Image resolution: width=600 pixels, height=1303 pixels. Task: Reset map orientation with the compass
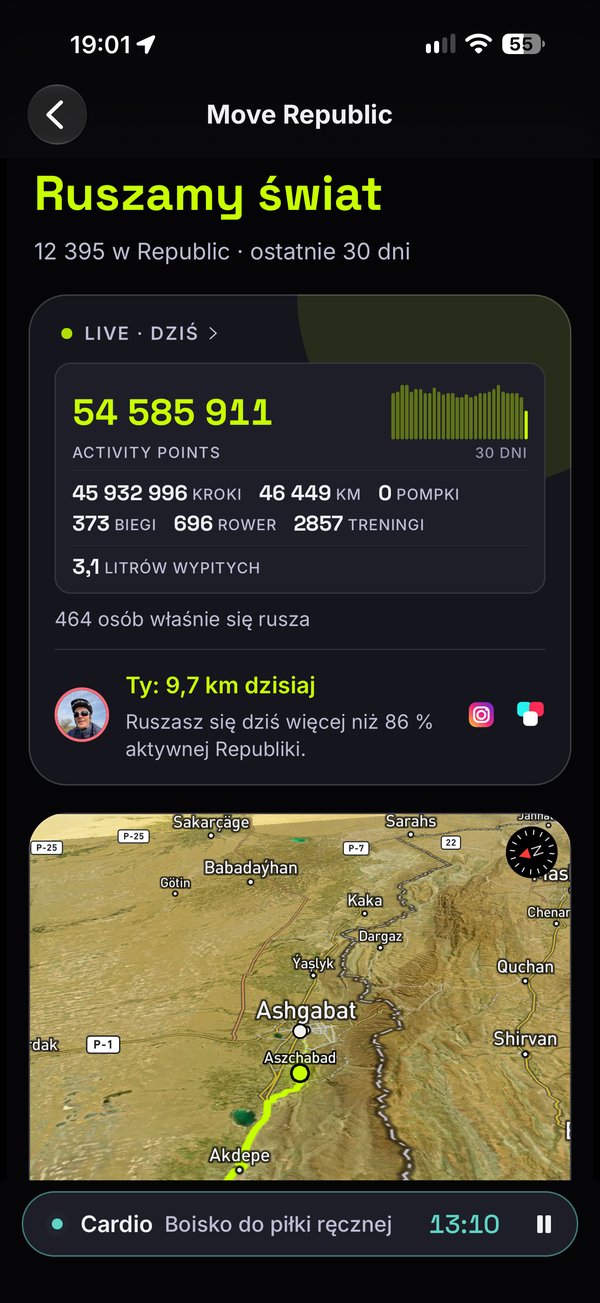(x=532, y=853)
